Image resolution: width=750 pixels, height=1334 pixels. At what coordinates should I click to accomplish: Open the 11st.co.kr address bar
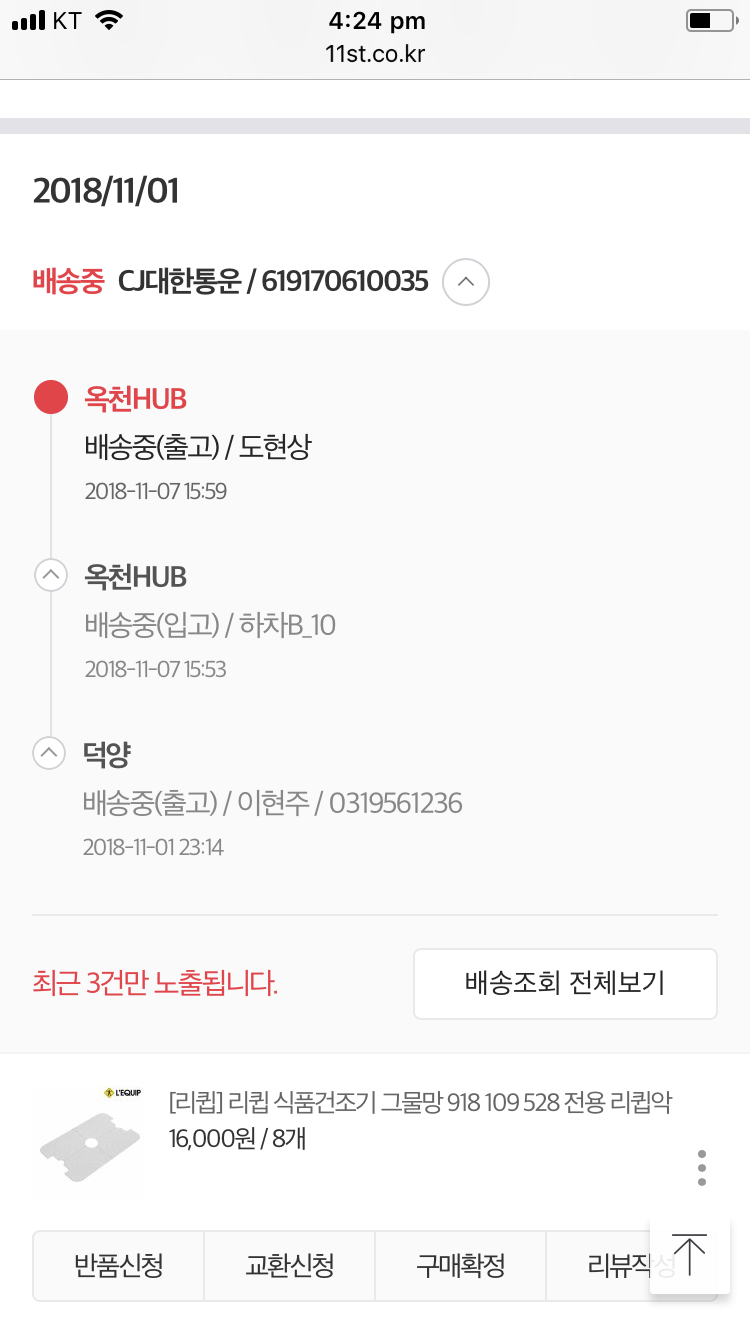(375, 54)
